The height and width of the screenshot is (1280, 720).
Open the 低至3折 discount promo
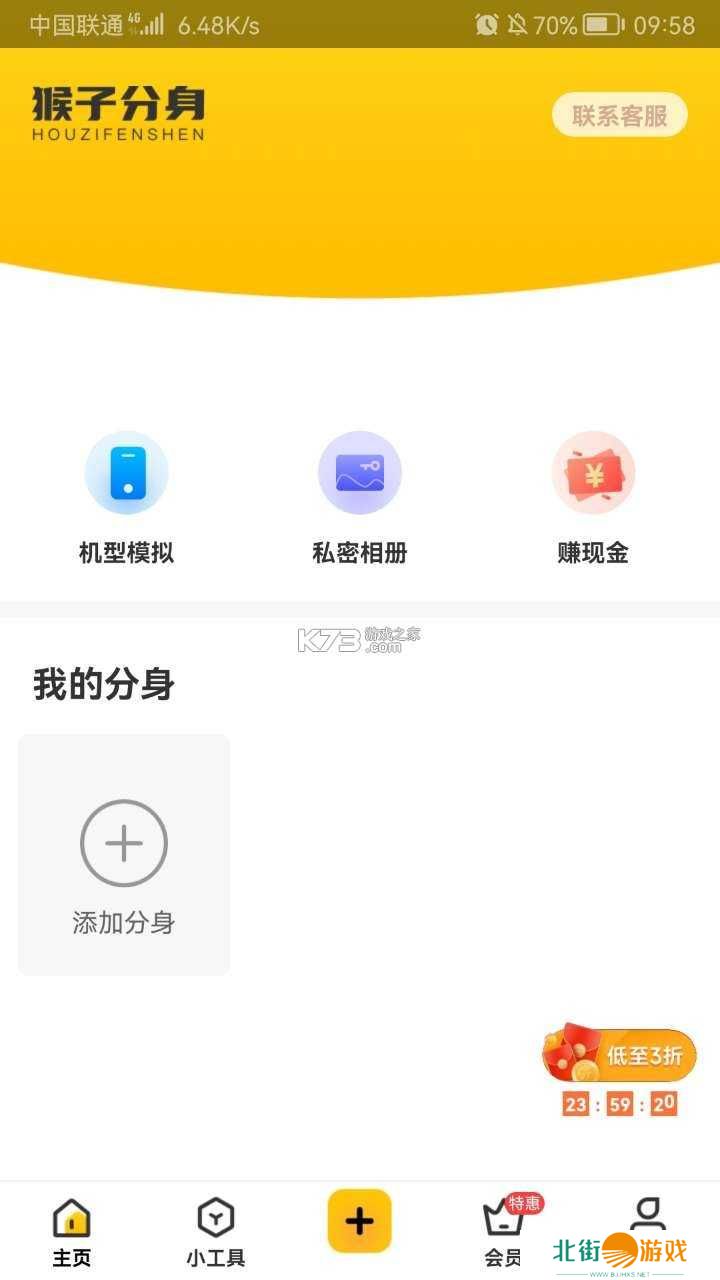[x=619, y=1056]
